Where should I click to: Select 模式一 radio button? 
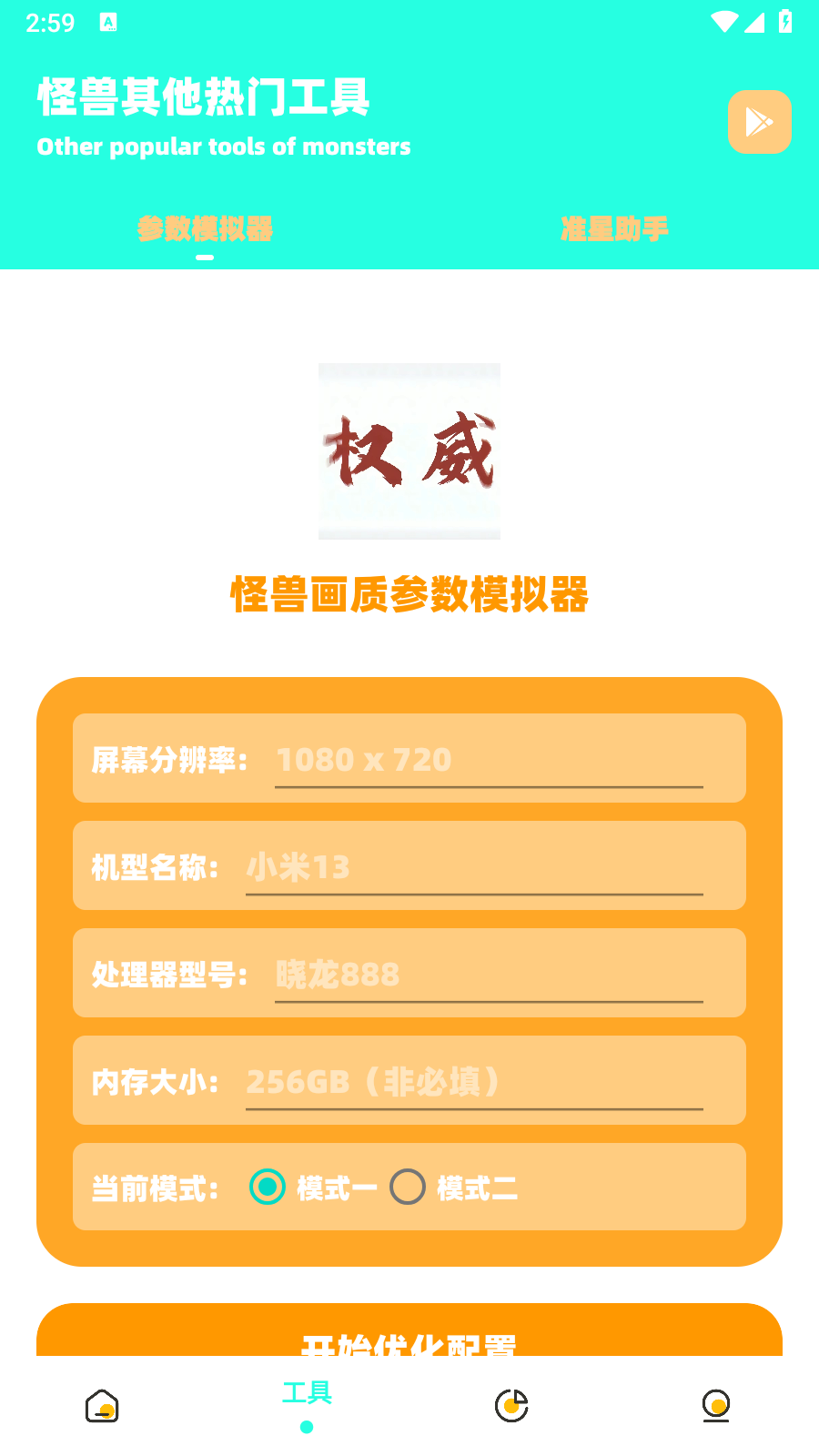click(x=267, y=1187)
